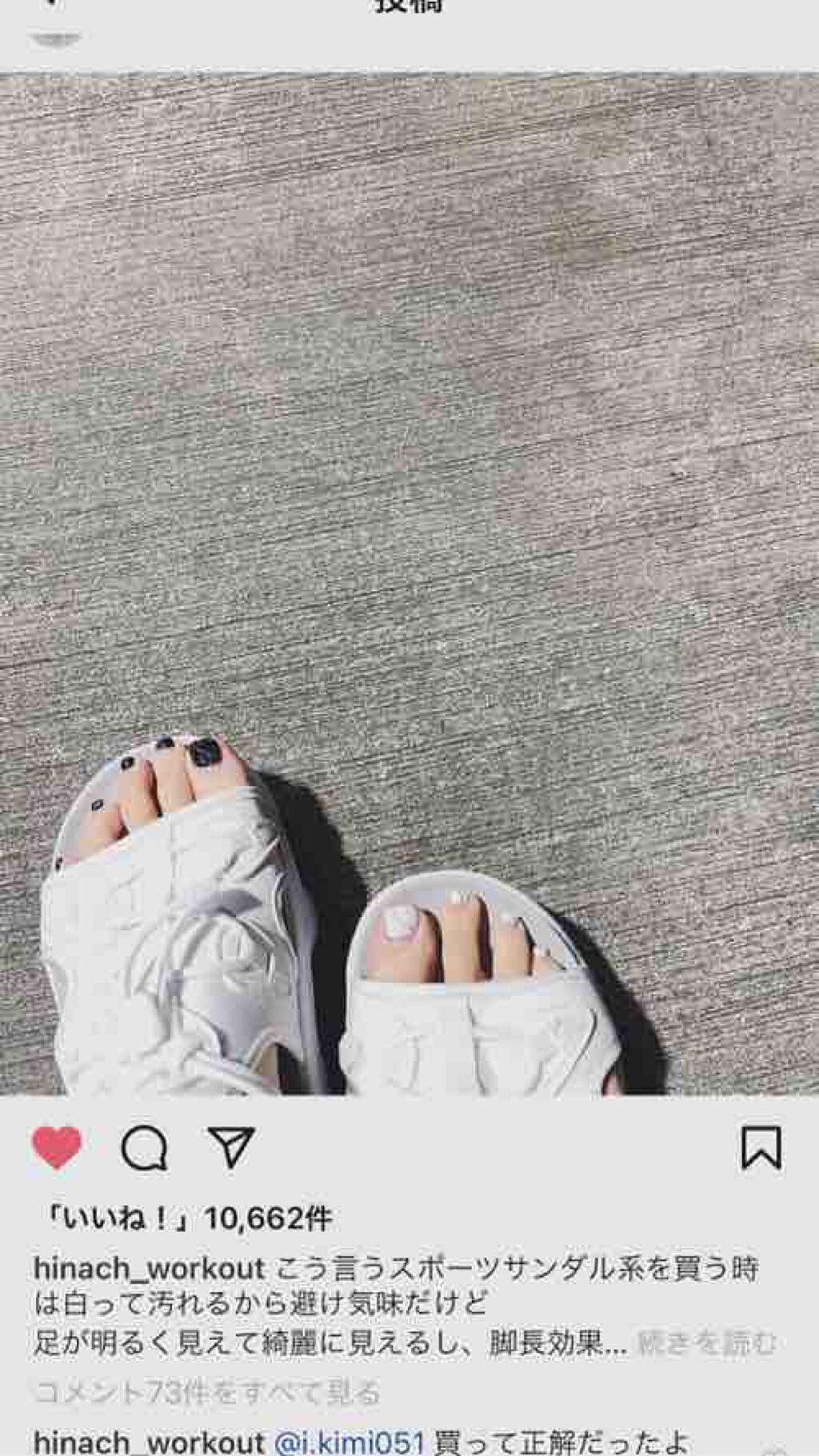Open the @i.kimi051 mention
This screenshot has height=1456, width=819.
[x=349, y=1442]
